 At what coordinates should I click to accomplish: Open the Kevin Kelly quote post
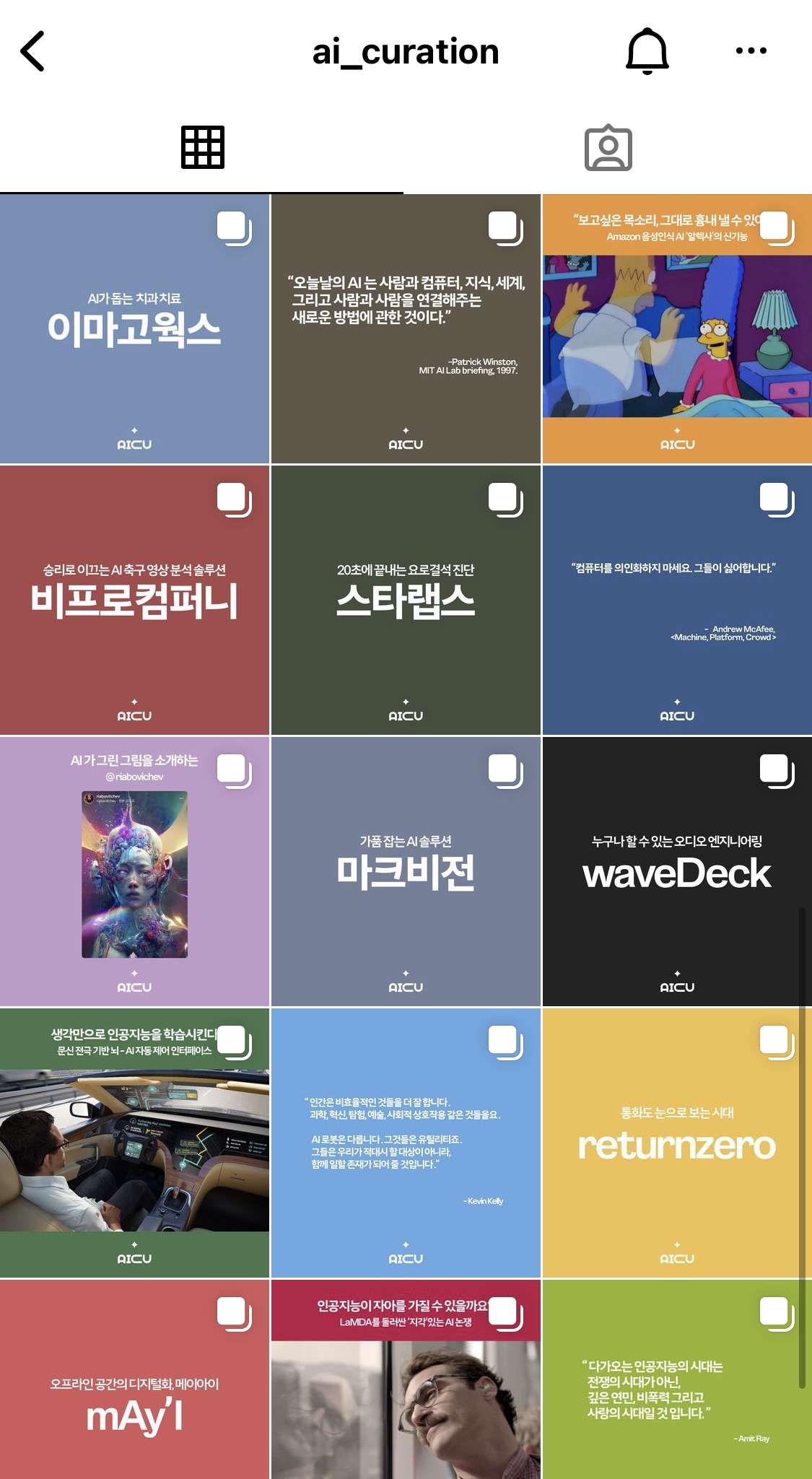[x=406, y=1143]
